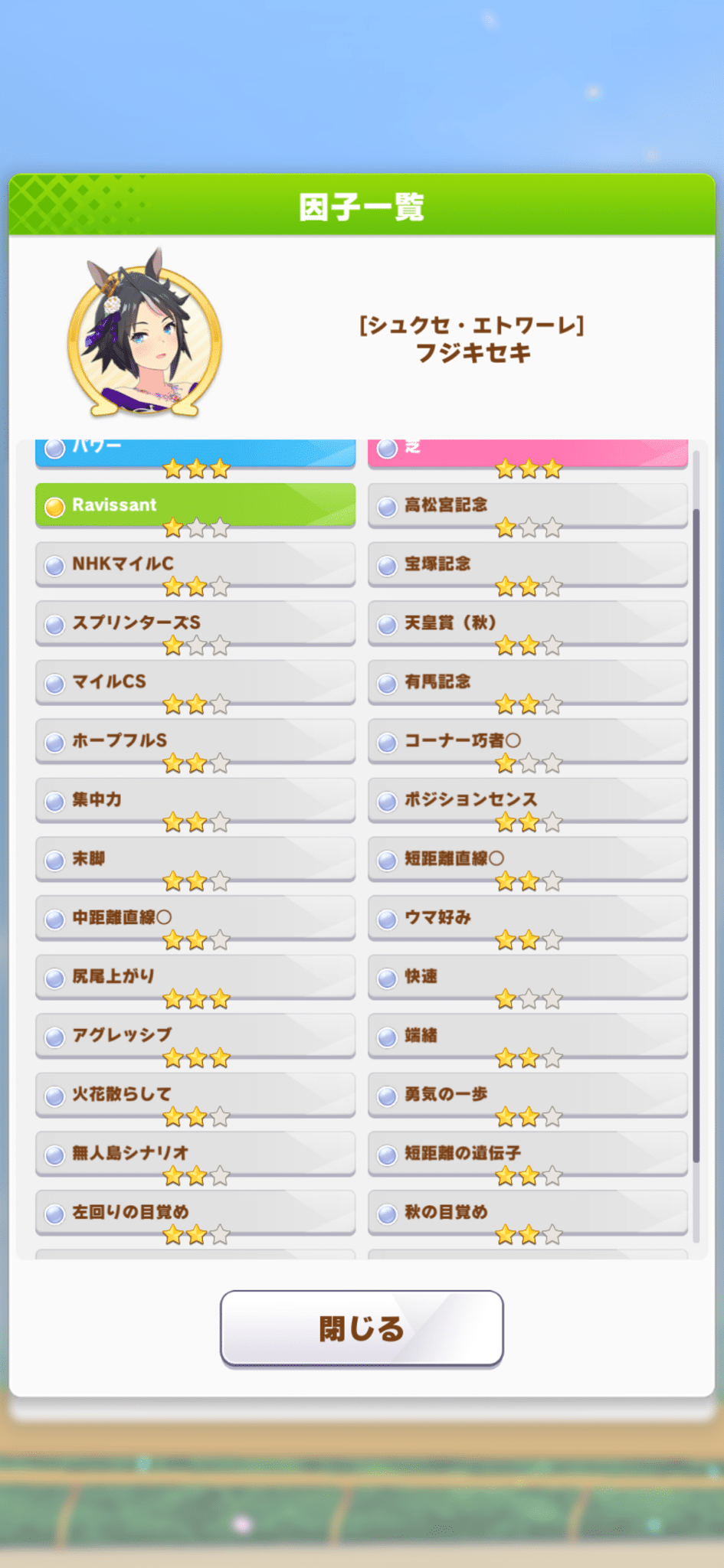724x1568 pixels.
Task: Select the NHKマイルC factor
Action: [x=195, y=564]
